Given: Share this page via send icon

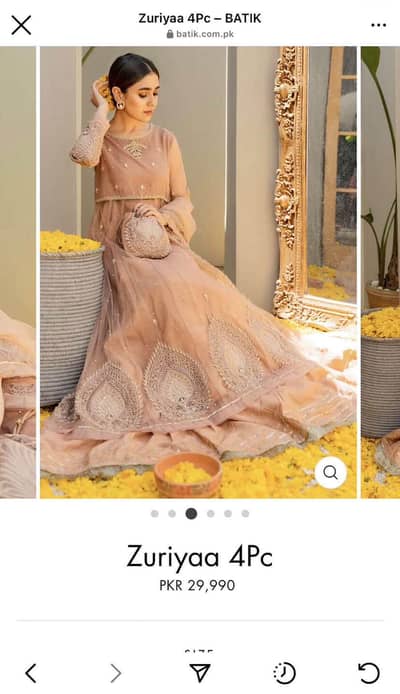Looking at the screenshot, I should pos(200,673).
